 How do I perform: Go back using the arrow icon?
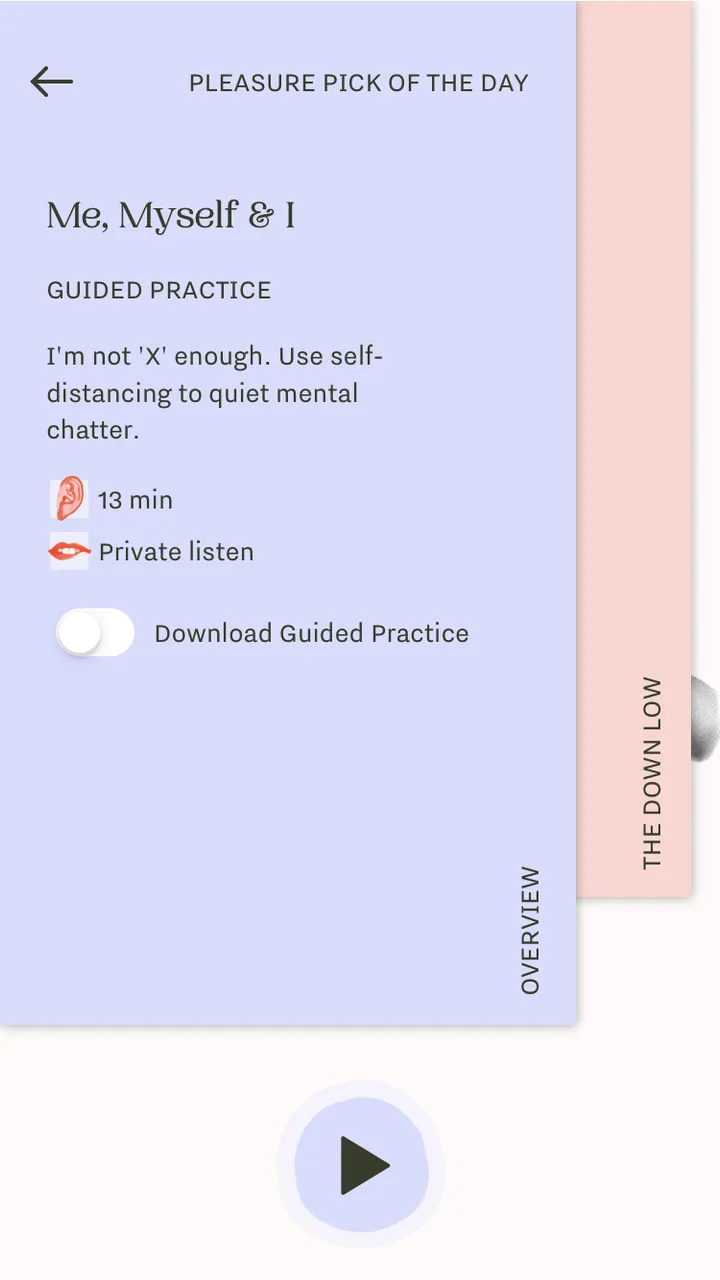(x=52, y=82)
